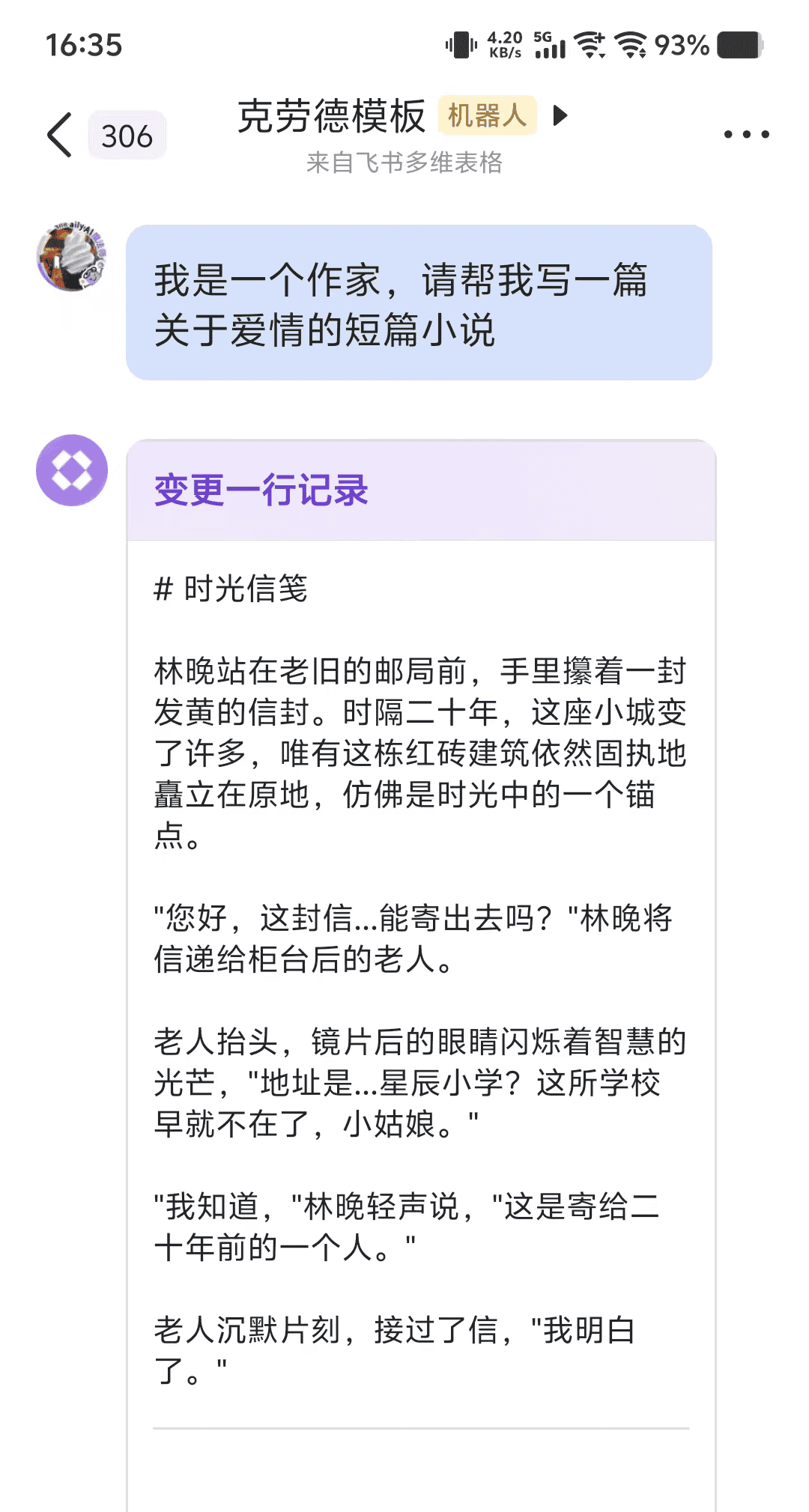Open the more options menu via ellipsis
The width and height of the screenshot is (809, 1512).
tap(746, 133)
